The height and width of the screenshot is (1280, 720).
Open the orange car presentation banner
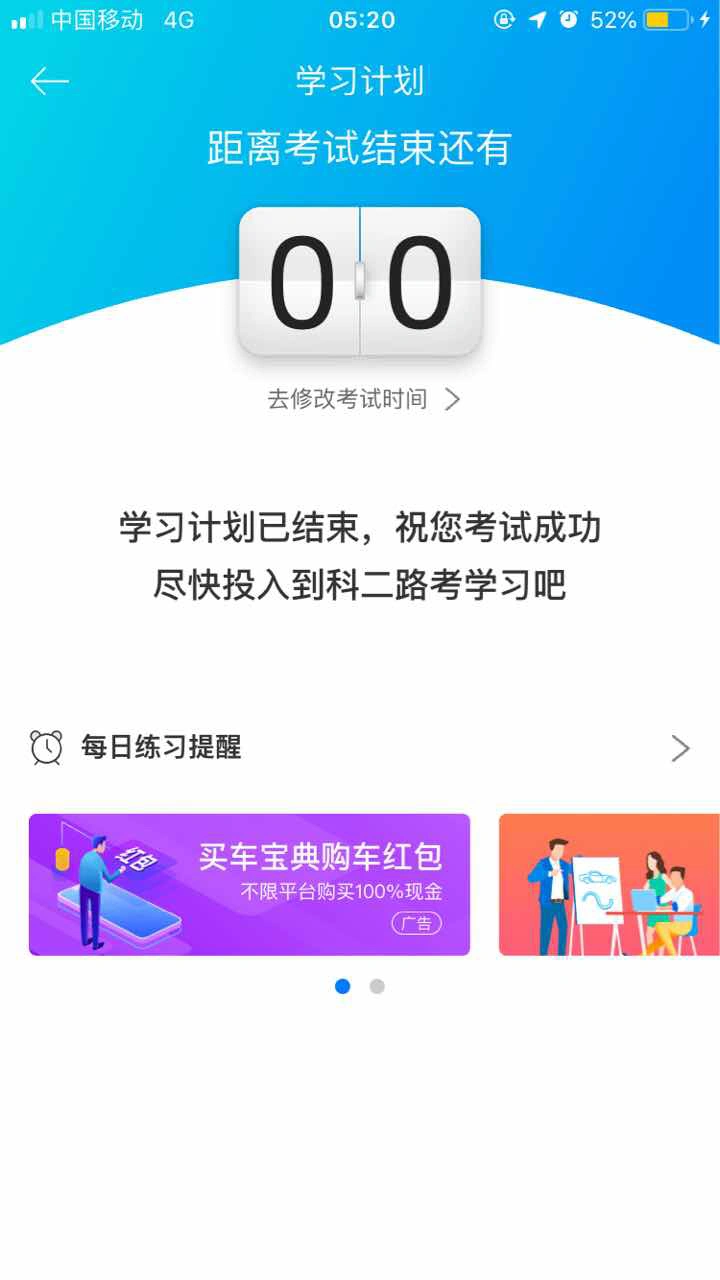pyautogui.click(x=608, y=884)
